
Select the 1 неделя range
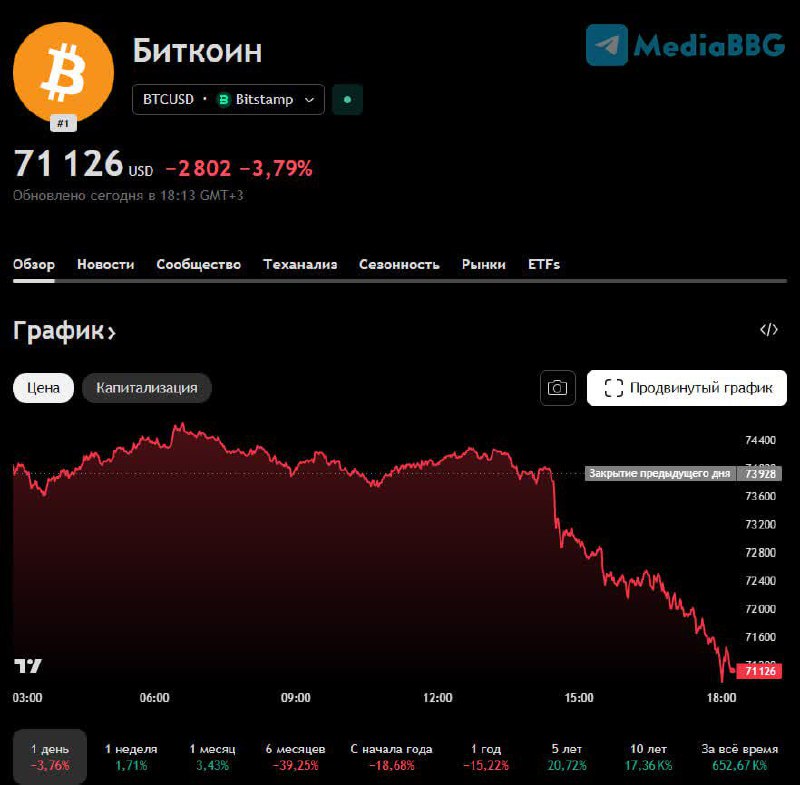pos(130,757)
